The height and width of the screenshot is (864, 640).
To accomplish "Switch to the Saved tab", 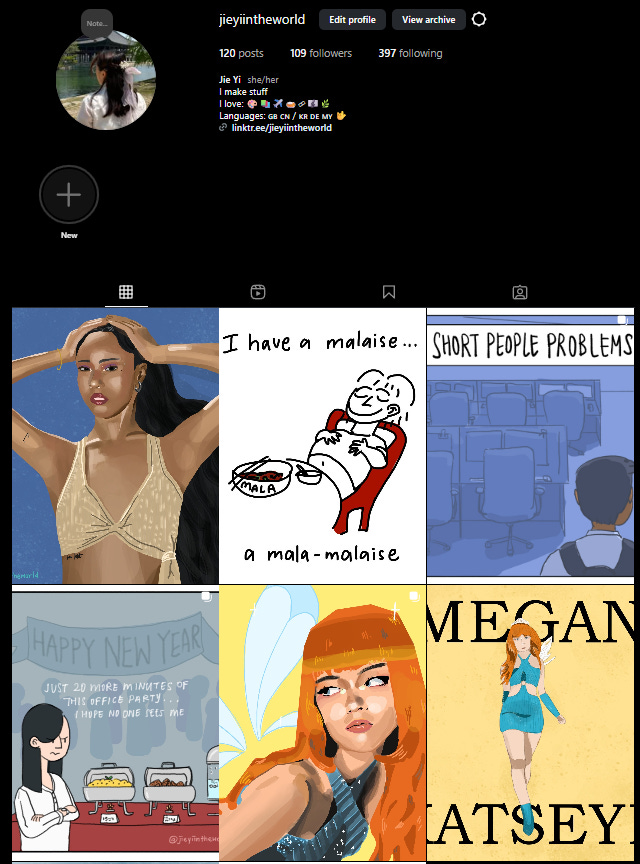I will point(389,292).
